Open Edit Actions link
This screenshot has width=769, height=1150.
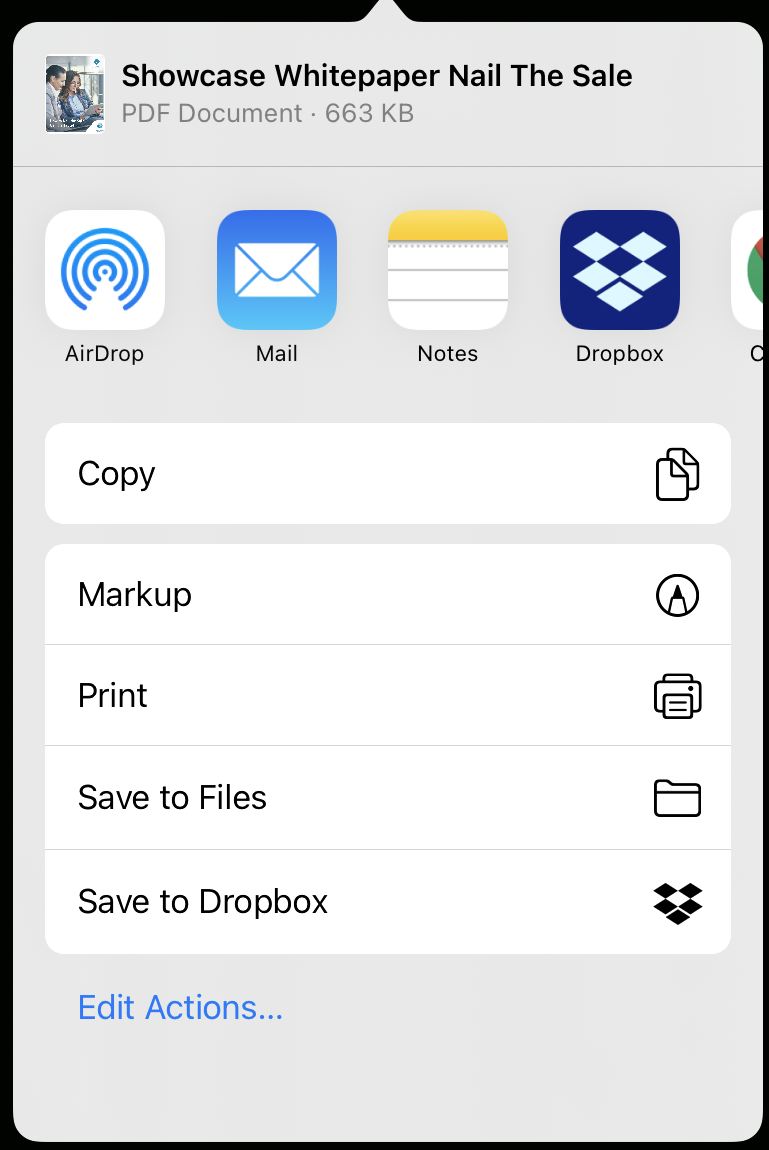tap(181, 1007)
